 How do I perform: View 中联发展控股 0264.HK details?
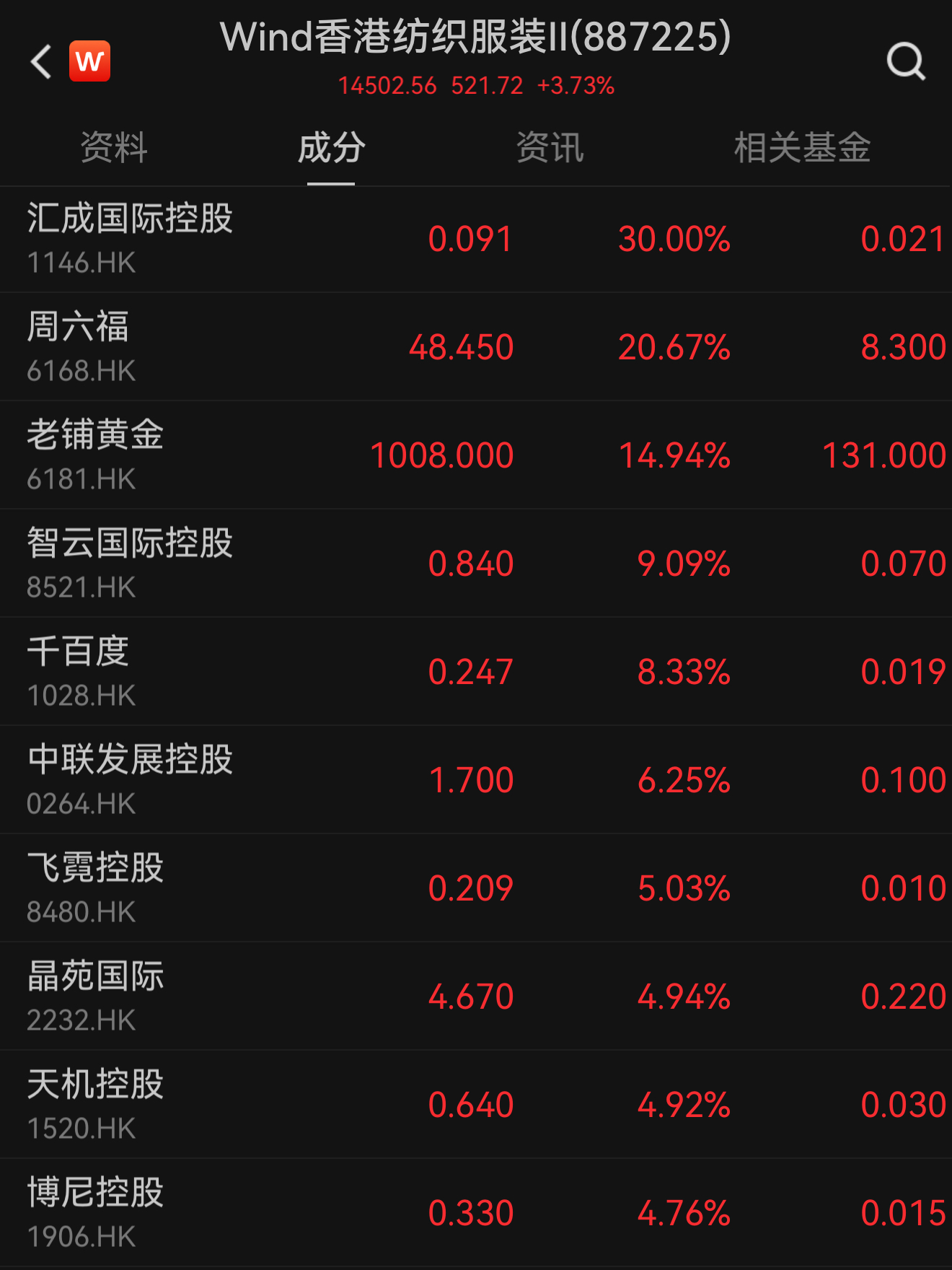[x=130, y=780]
